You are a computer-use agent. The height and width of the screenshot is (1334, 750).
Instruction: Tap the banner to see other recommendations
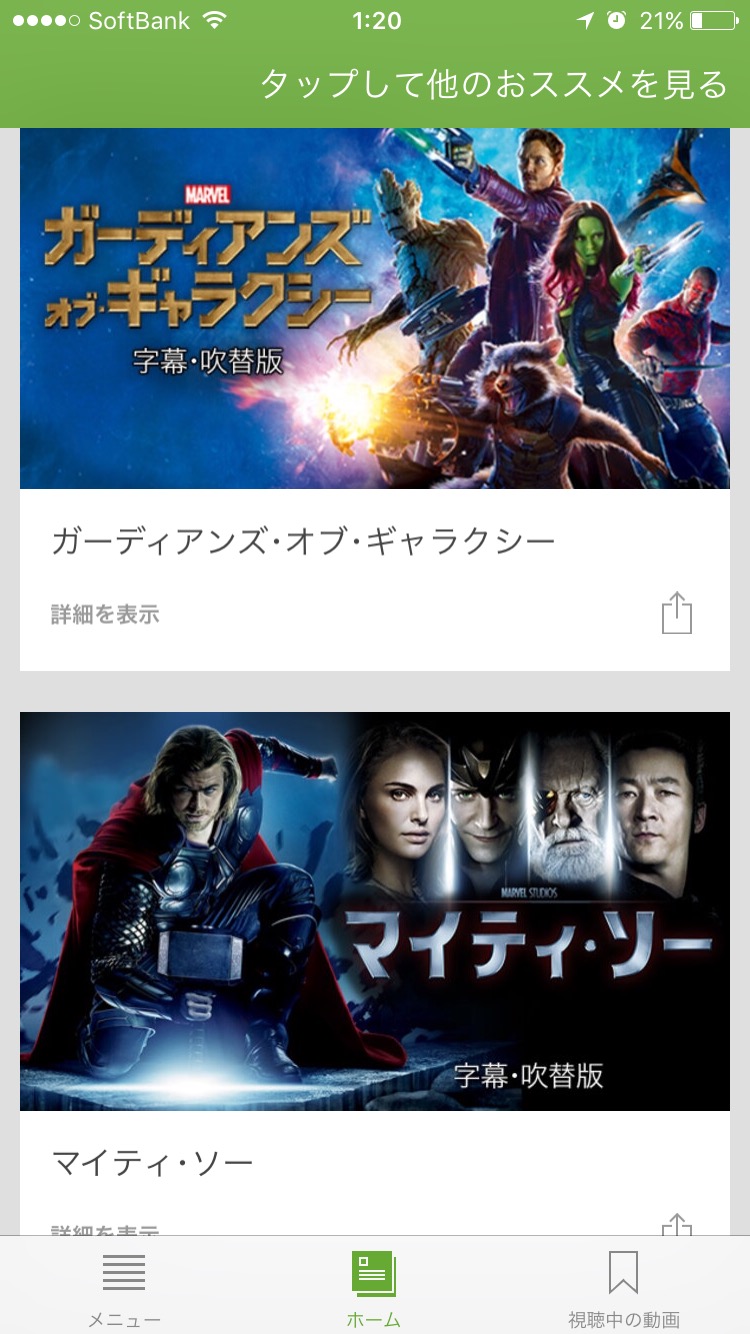click(494, 84)
